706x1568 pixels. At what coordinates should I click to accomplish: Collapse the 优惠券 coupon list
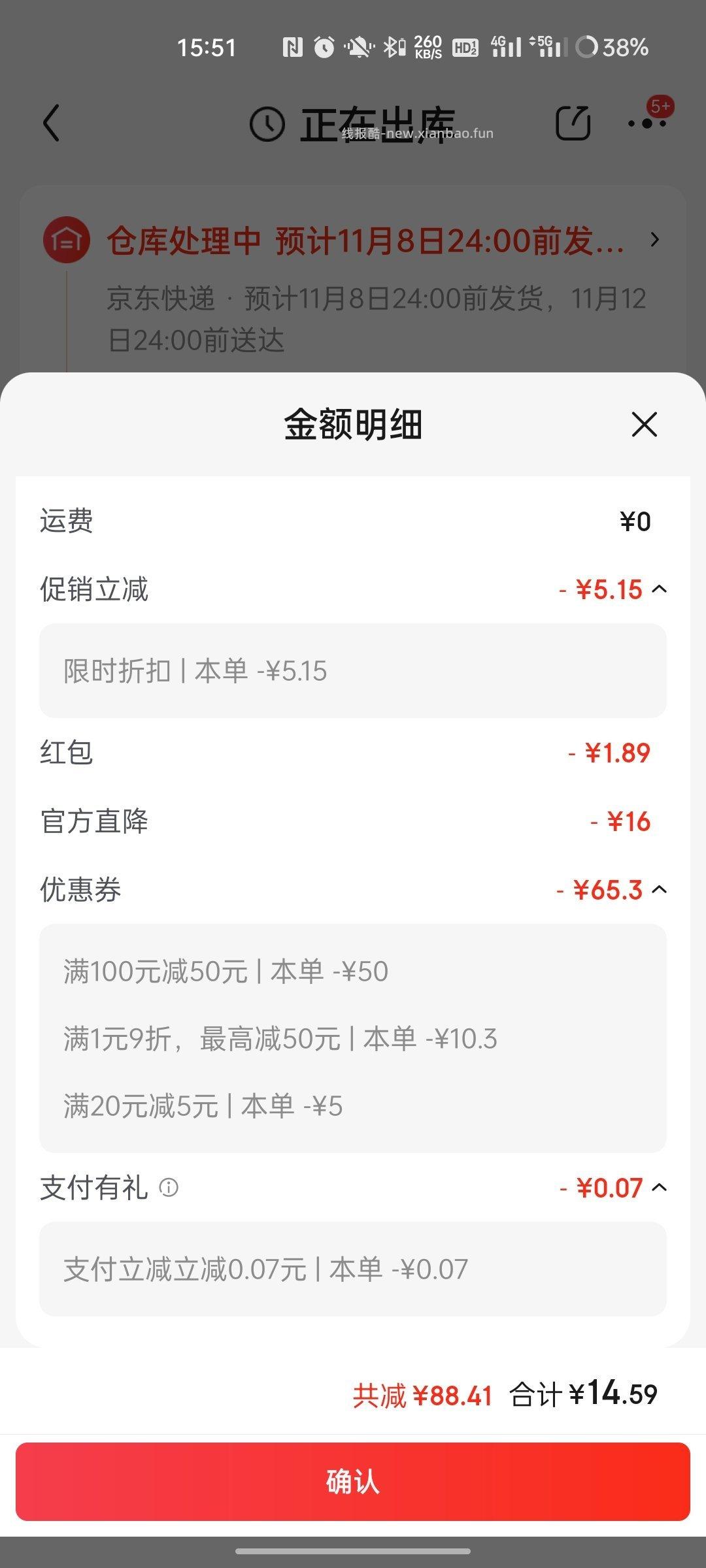[x=660, y=889]
